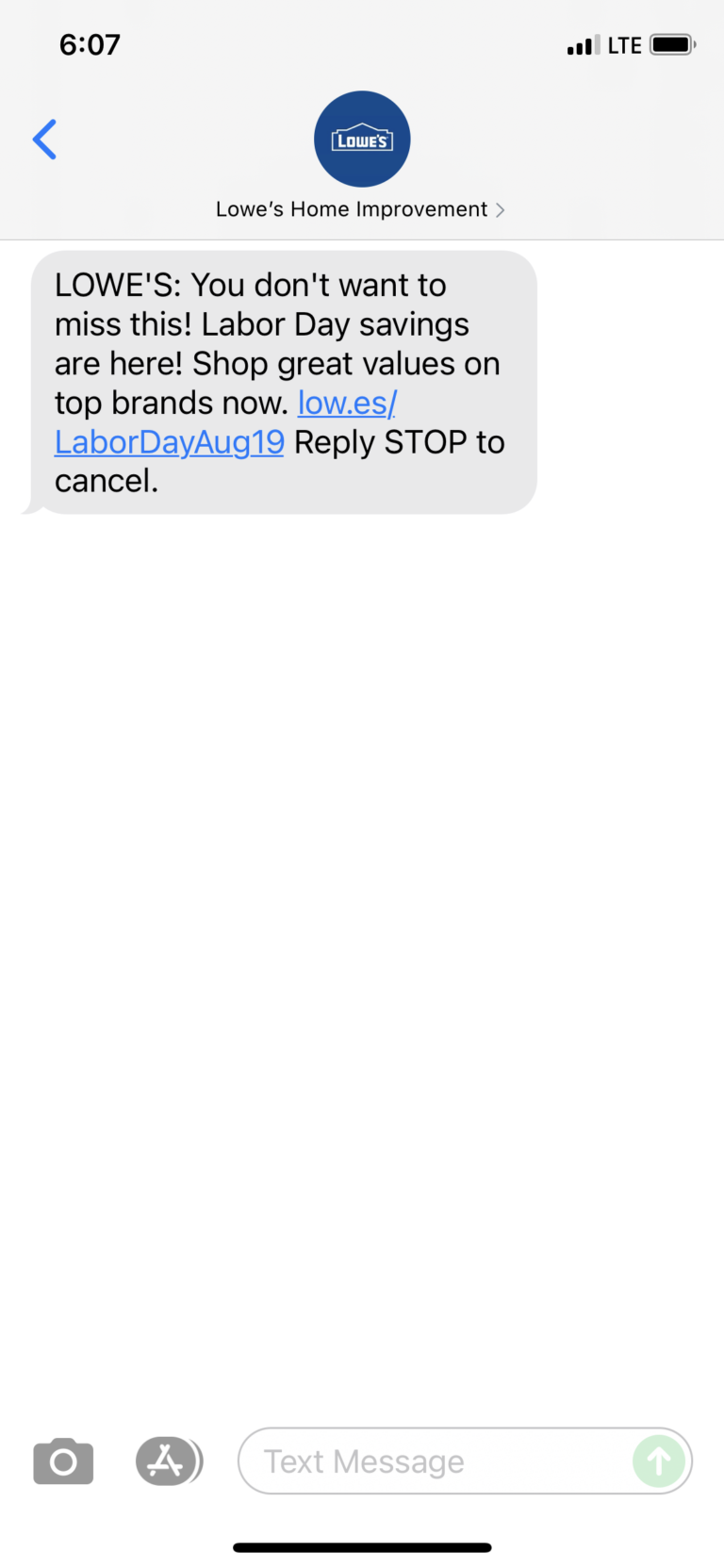Tap the send arrow button

pos(658,1461)
